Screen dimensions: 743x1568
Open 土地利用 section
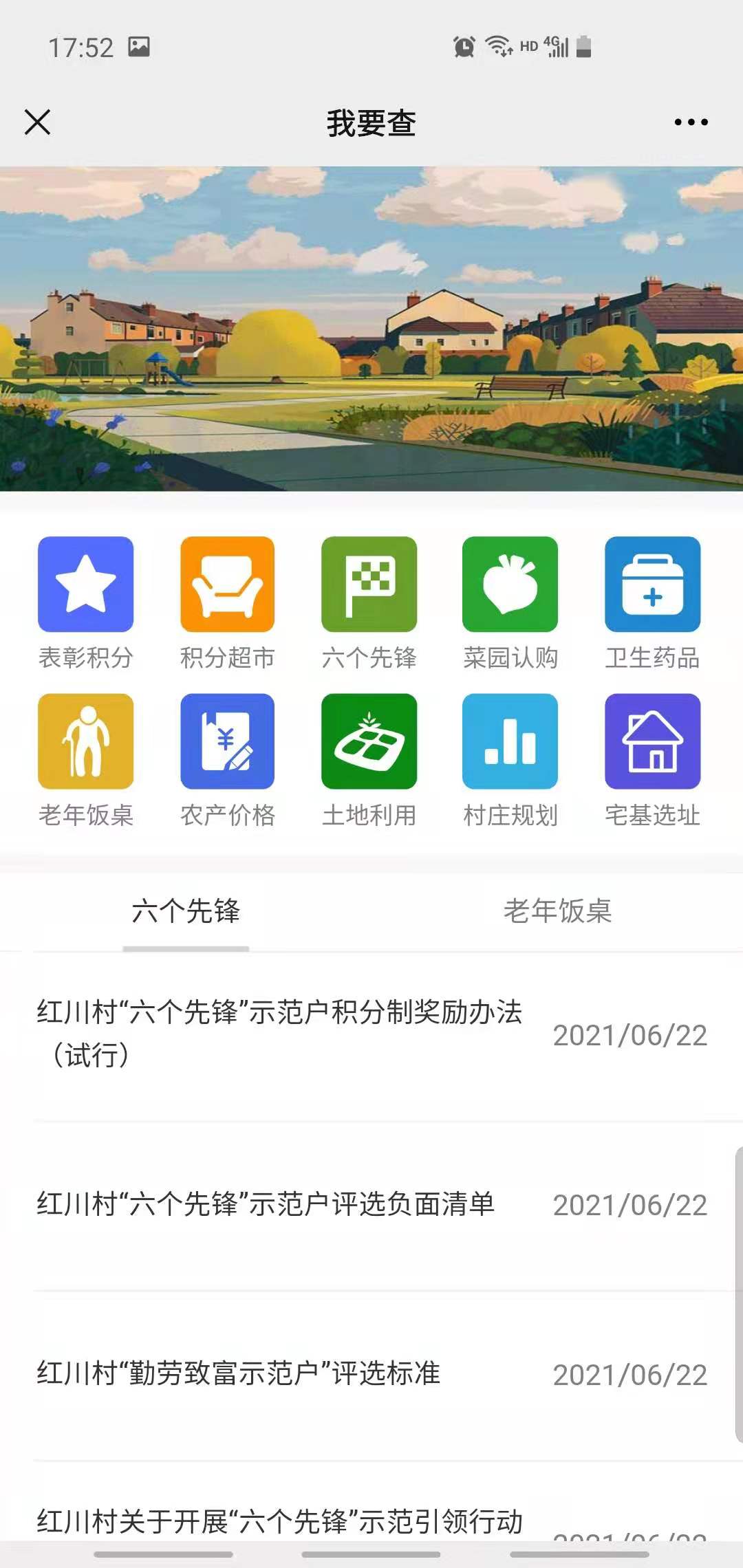[369, 741]
